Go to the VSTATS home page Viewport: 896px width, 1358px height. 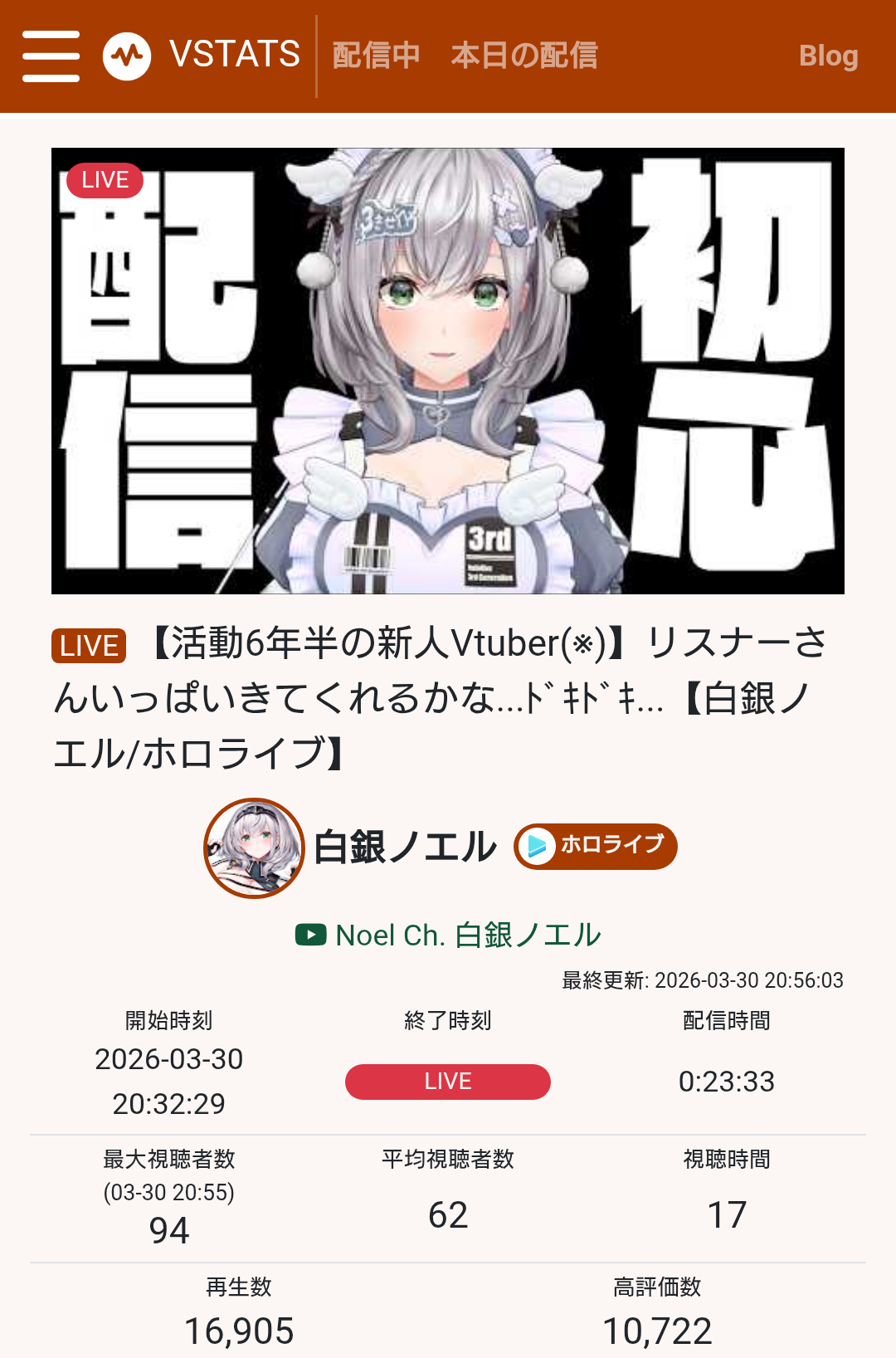(202, 56)
